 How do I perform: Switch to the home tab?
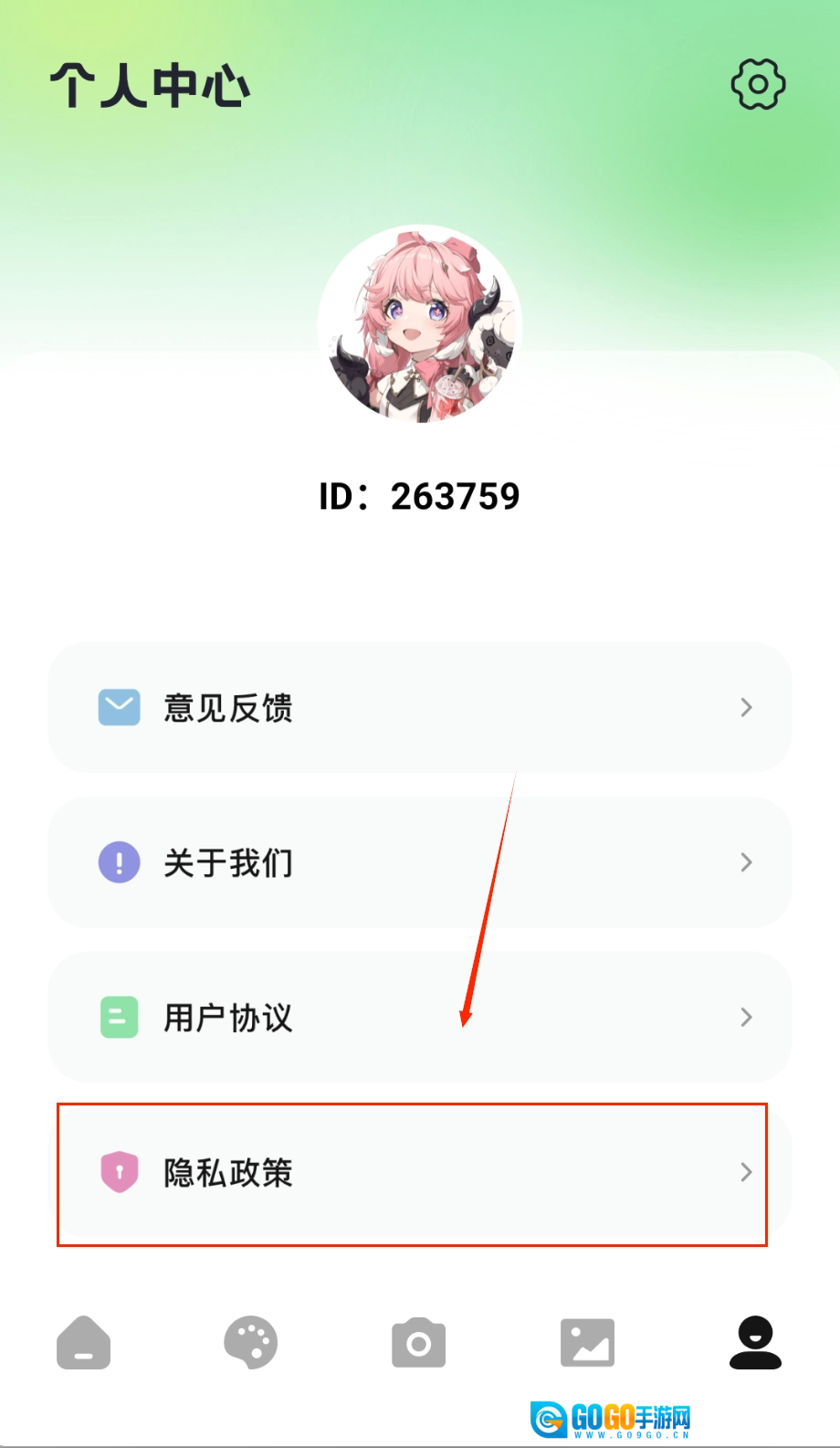83,1343
